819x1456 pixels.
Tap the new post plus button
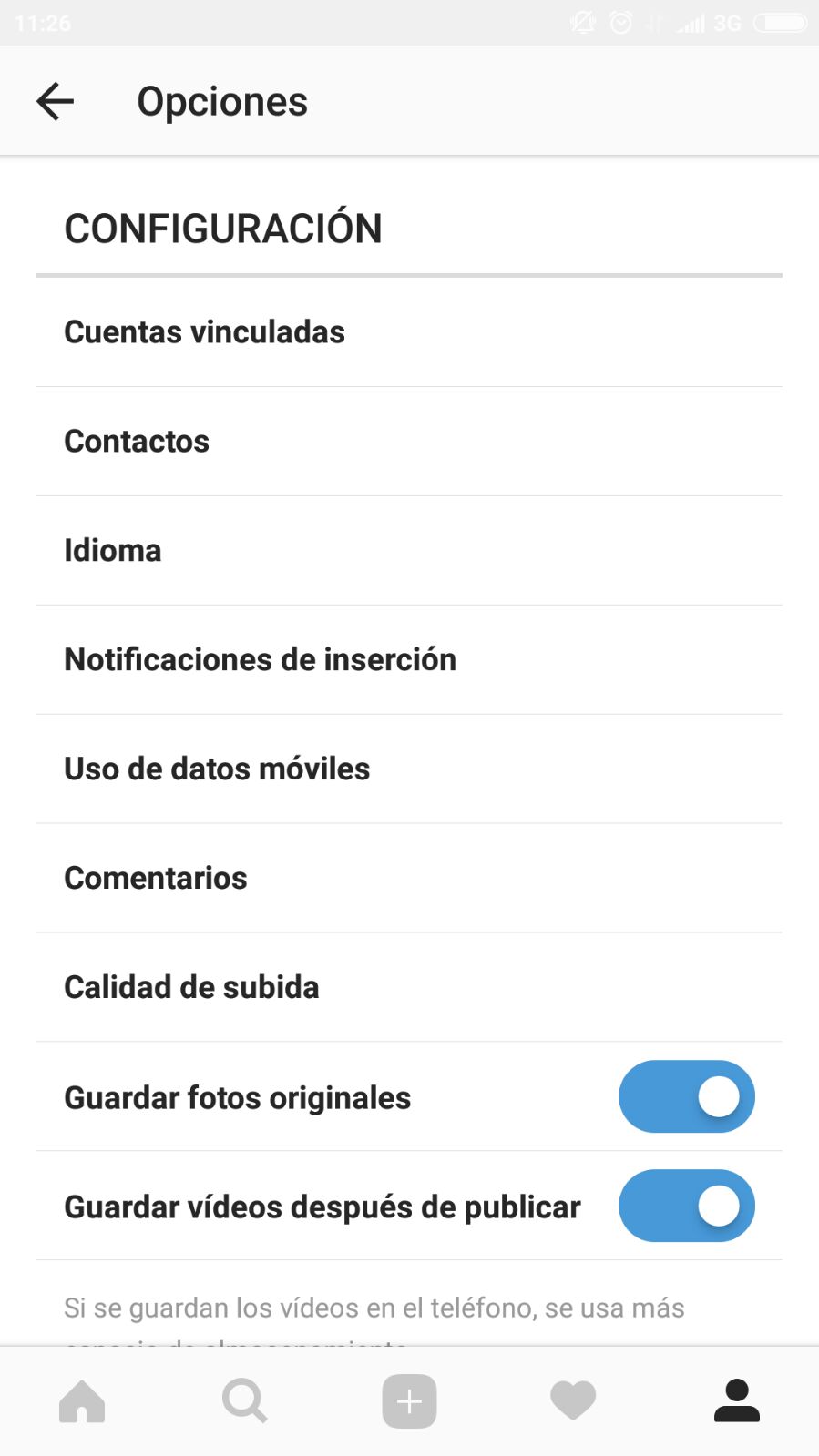tap(409, 1400)
